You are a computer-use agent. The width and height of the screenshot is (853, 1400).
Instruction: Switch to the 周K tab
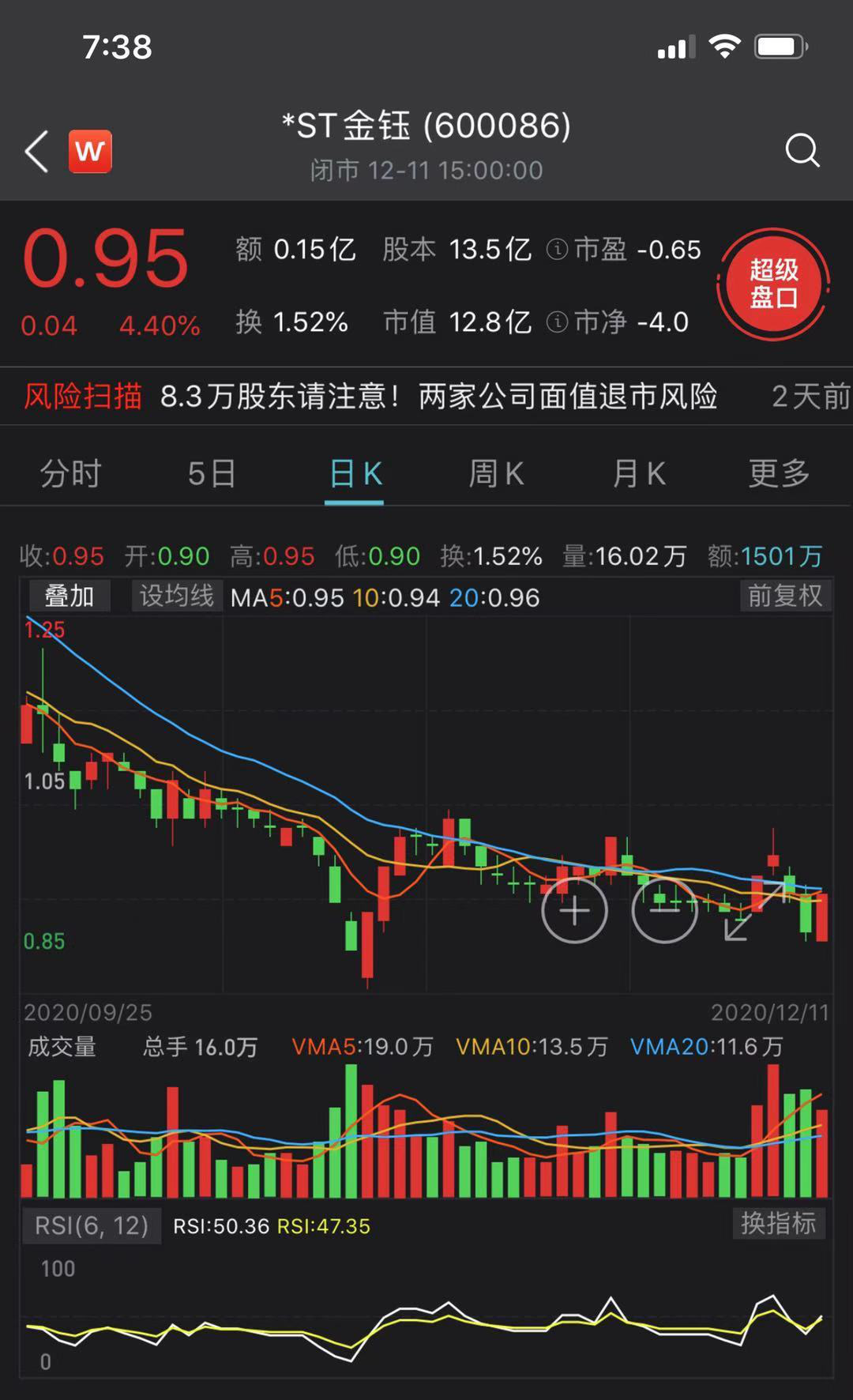496,474
